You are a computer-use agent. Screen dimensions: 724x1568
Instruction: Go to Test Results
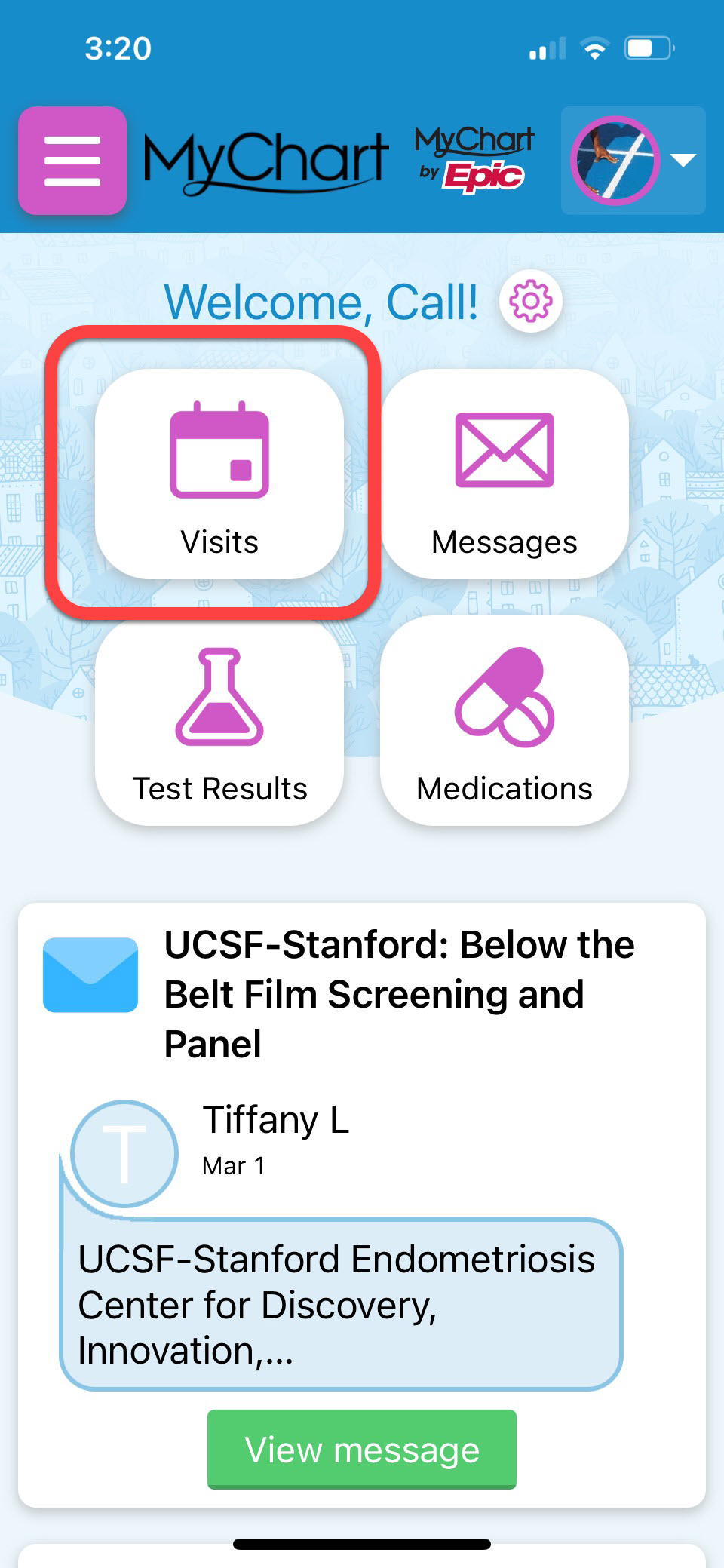(219, 721)
